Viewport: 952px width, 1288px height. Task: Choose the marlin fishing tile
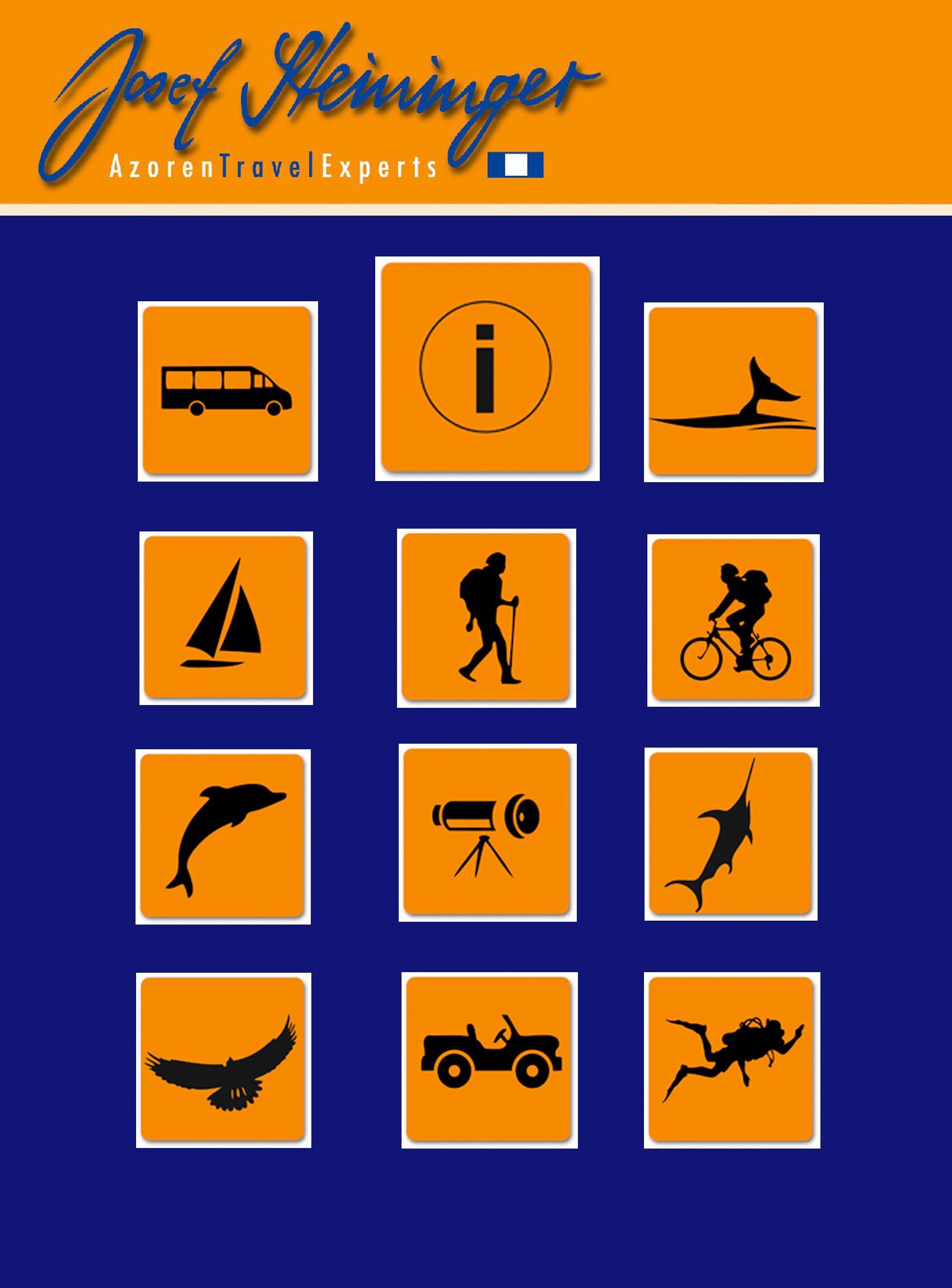pos(730,833)
